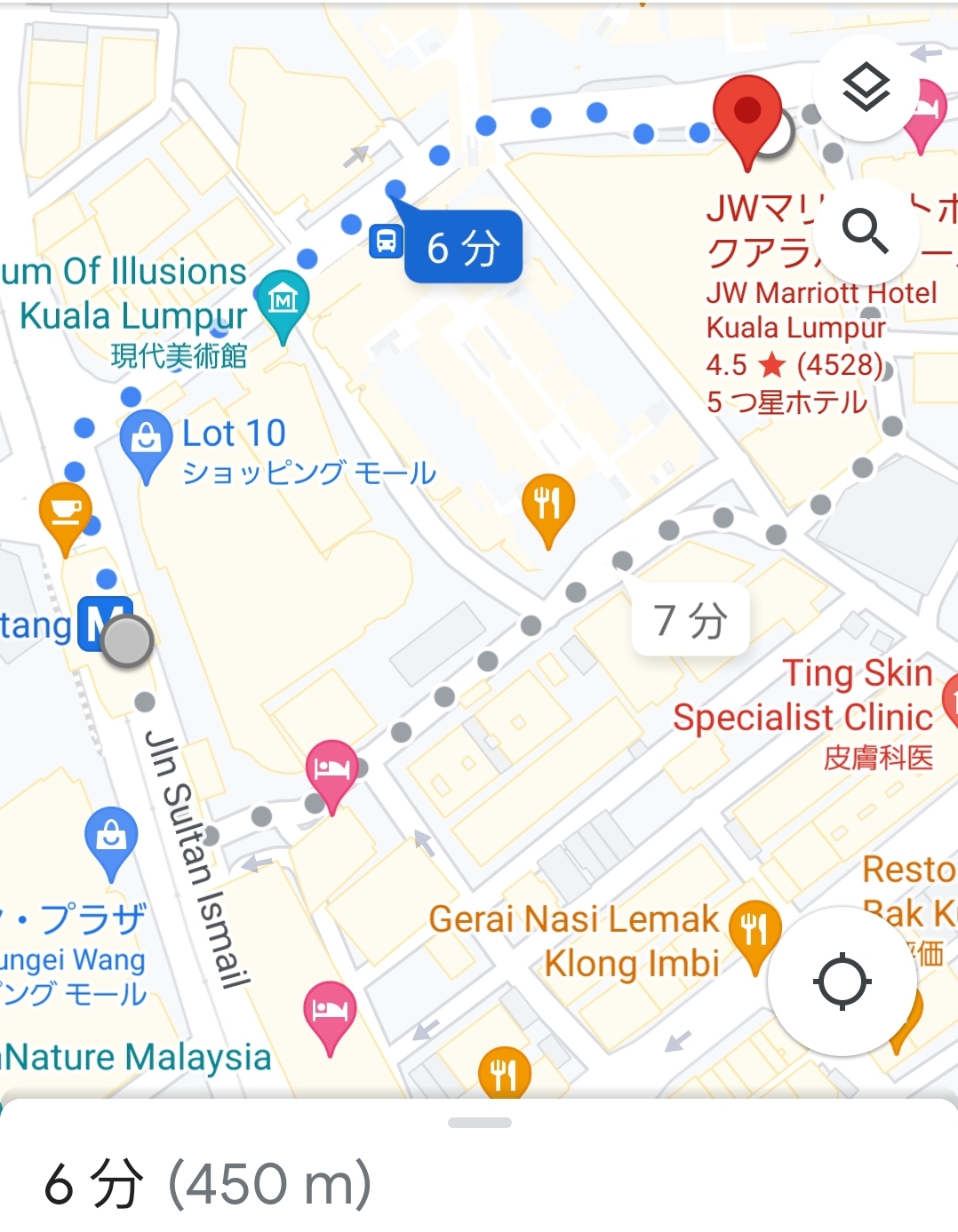The image size is (958, 1232).
Task: Open the map layers button
Action: point(865,88)
